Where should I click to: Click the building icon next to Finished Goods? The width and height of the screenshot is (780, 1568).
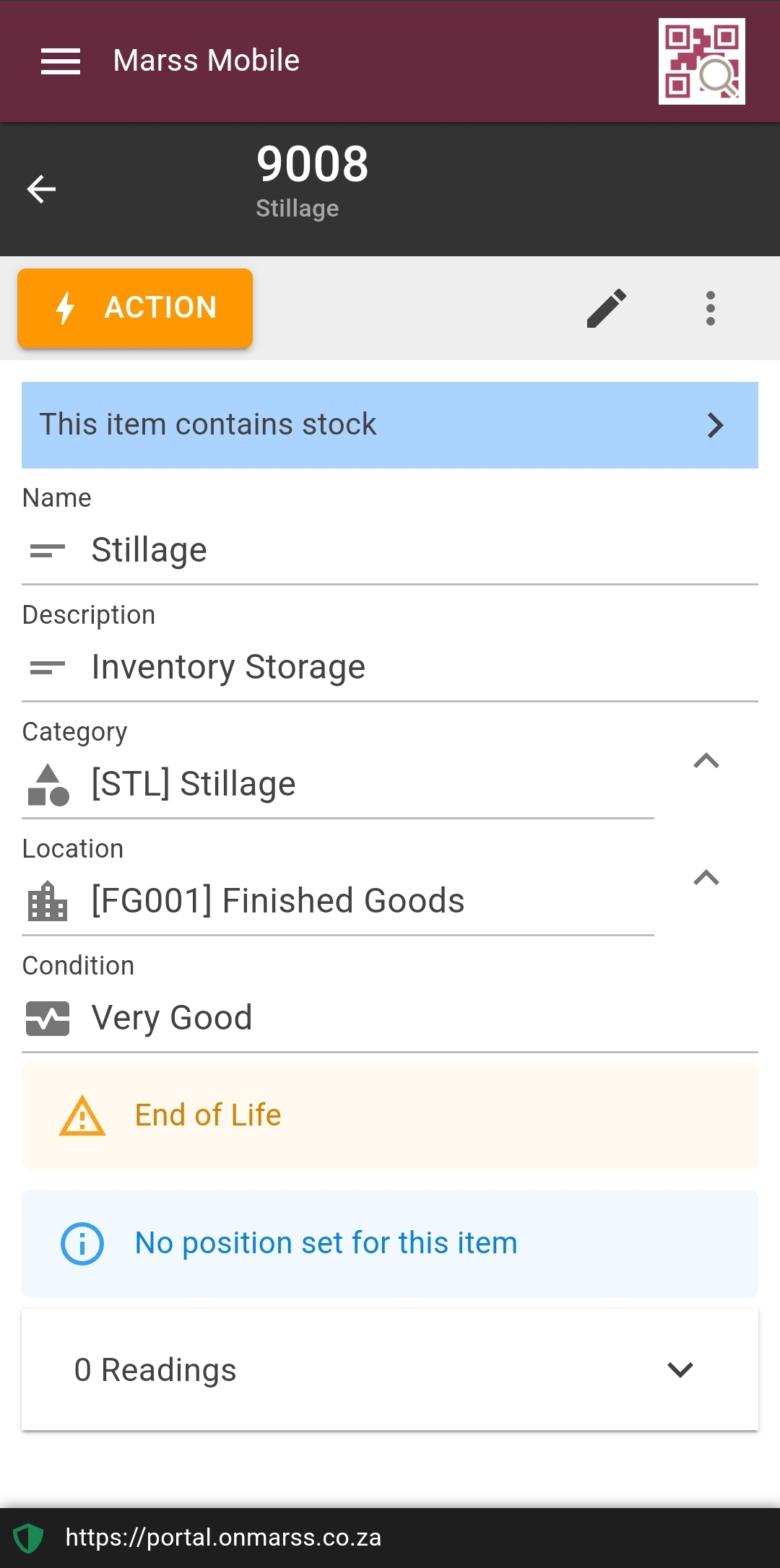point(45,902)
